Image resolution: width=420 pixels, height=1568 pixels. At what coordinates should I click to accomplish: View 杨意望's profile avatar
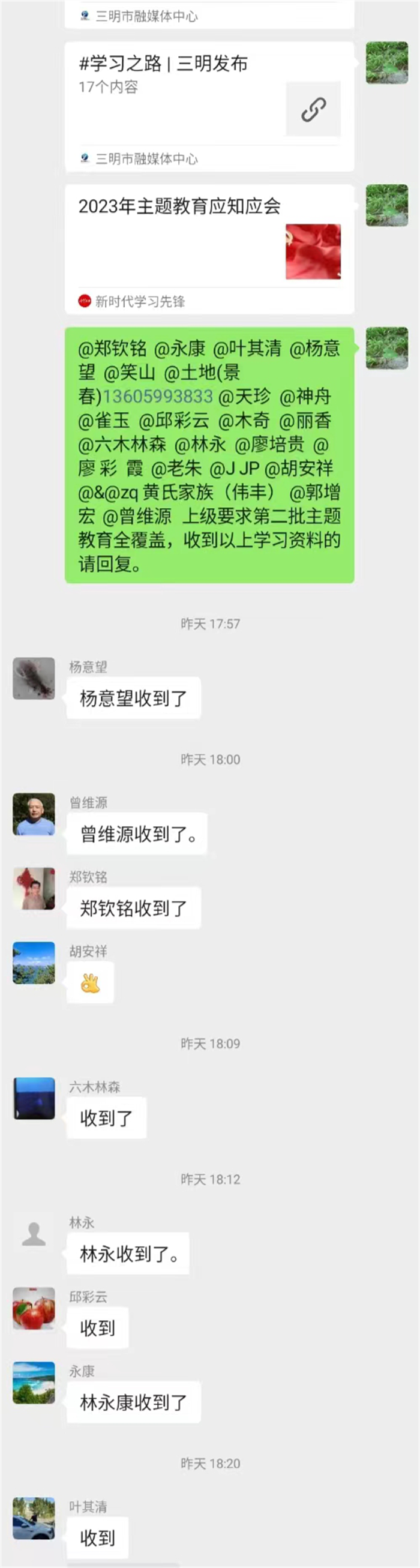tap(34, 678)
